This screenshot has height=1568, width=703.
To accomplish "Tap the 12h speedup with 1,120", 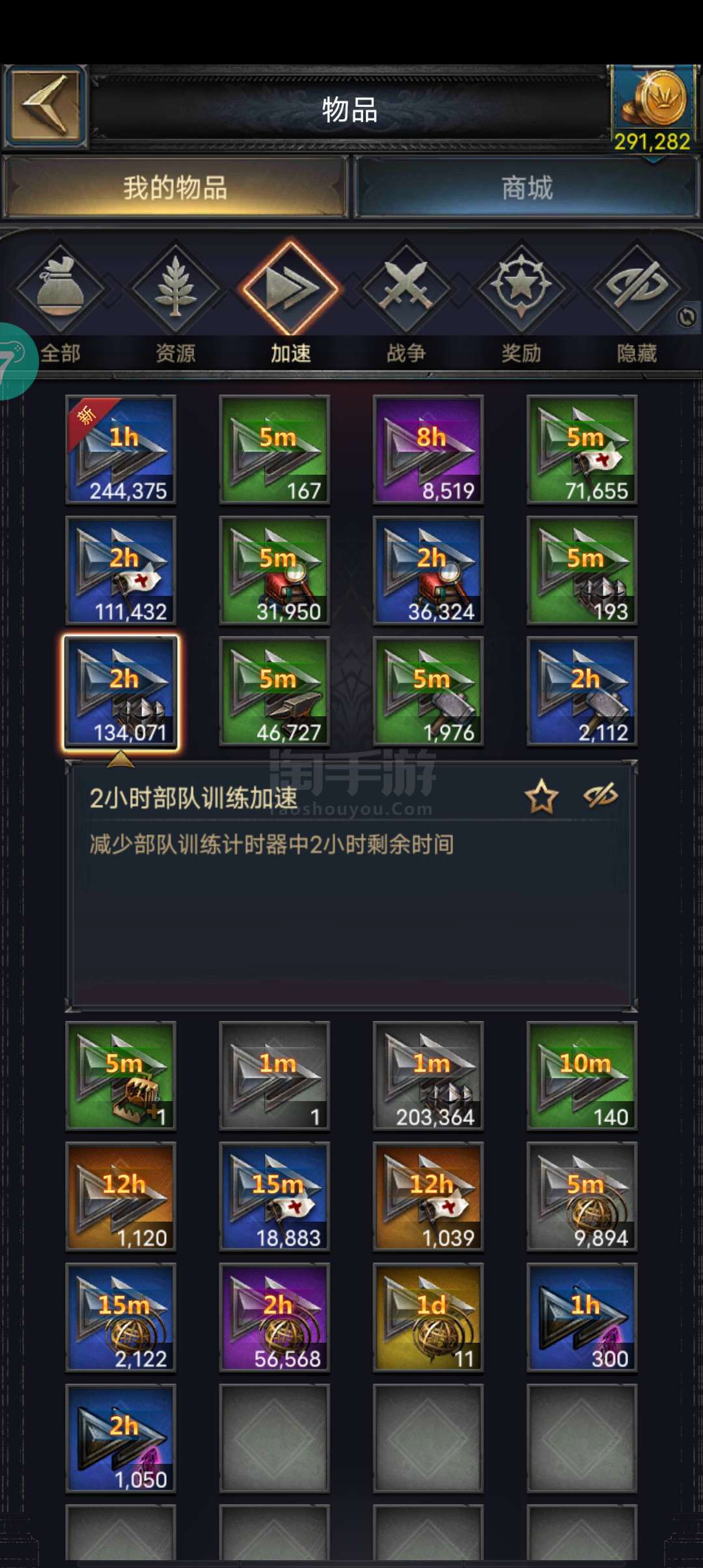I will click(120, 1197).
